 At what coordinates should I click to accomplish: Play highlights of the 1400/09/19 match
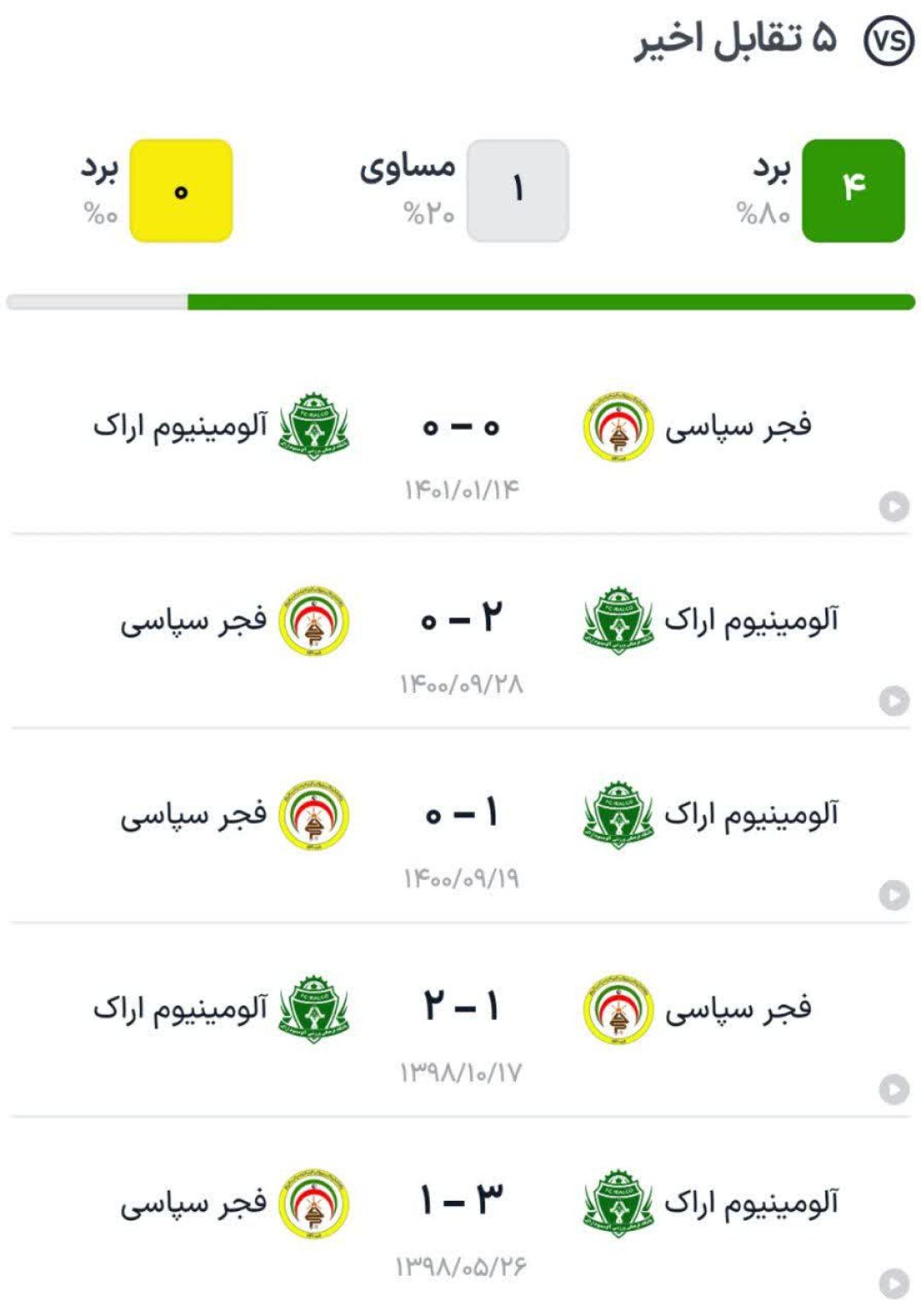point(894,895)
